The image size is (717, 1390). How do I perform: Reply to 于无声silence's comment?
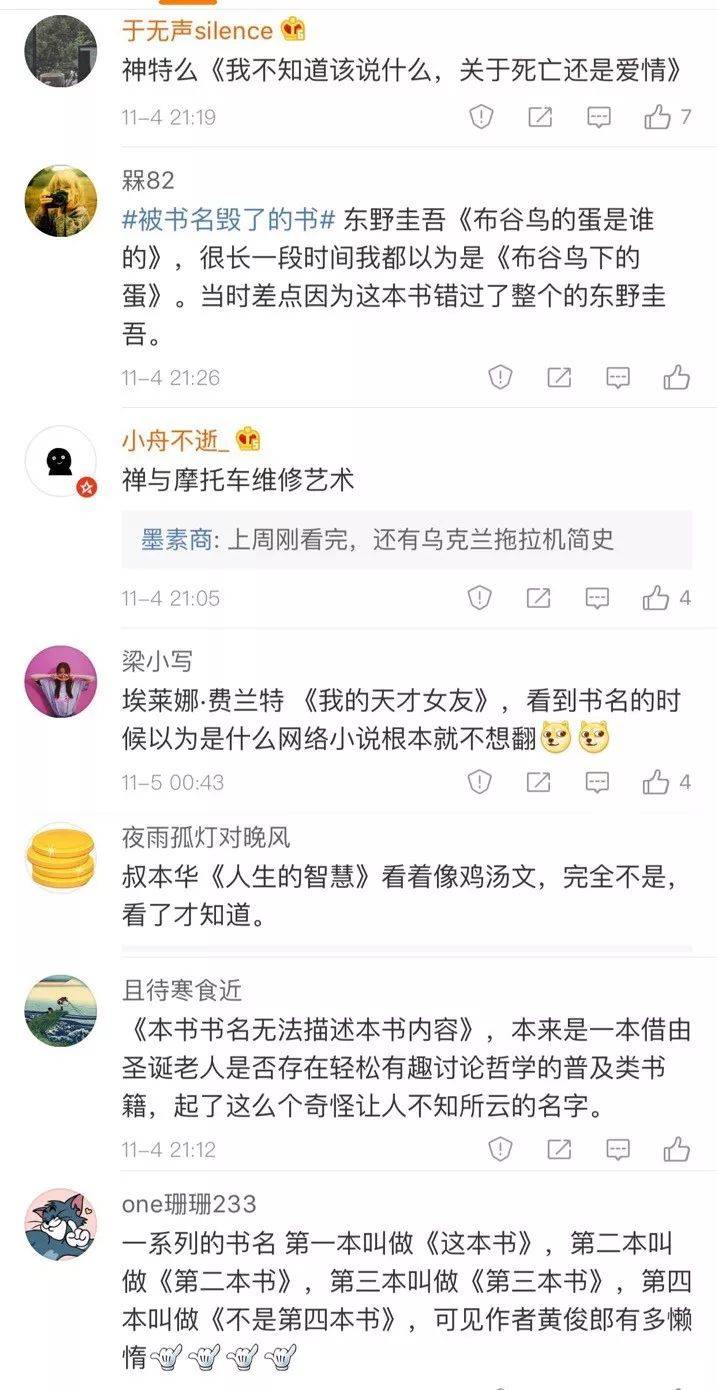point(598,117)
